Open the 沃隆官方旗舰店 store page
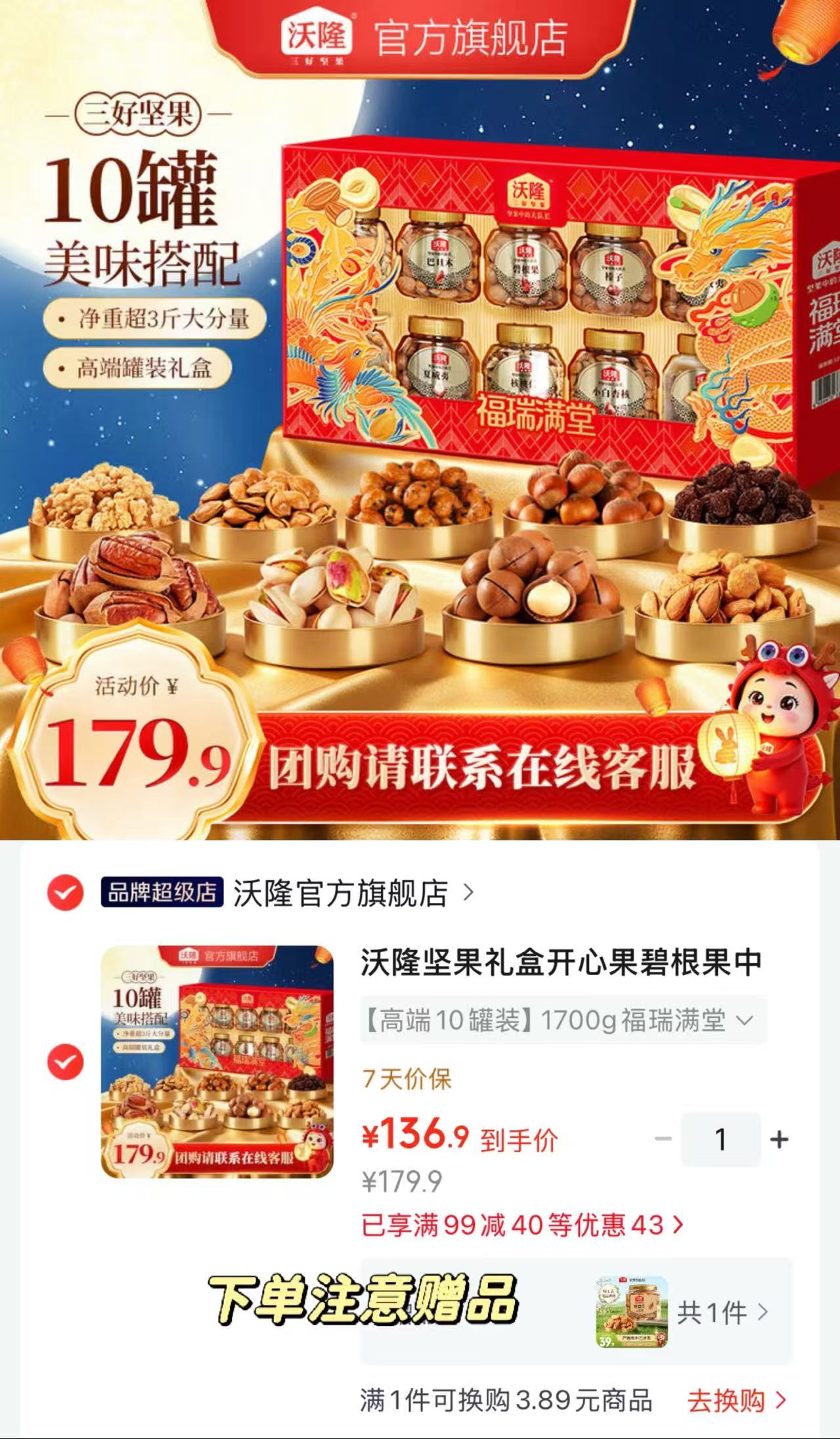 (353, 892)
